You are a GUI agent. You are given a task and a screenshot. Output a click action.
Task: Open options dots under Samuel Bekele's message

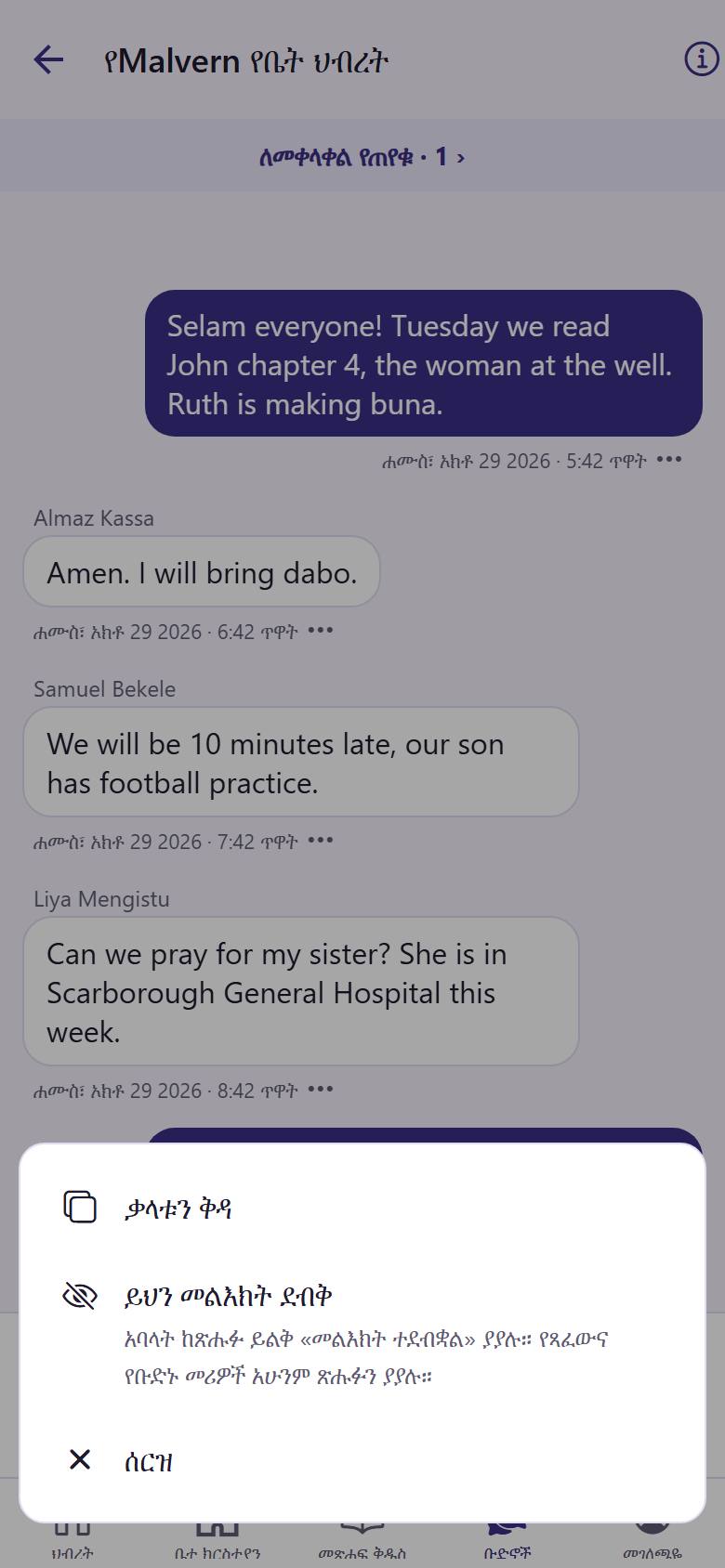click(321, 841)
